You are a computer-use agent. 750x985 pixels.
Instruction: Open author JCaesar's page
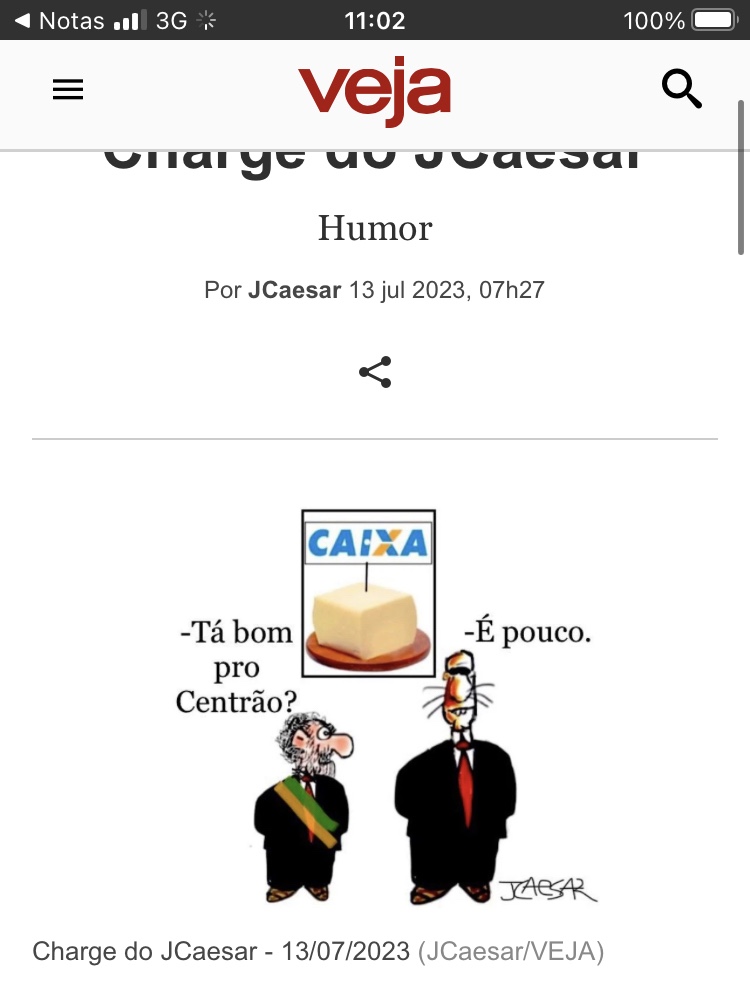pos(295,290)
